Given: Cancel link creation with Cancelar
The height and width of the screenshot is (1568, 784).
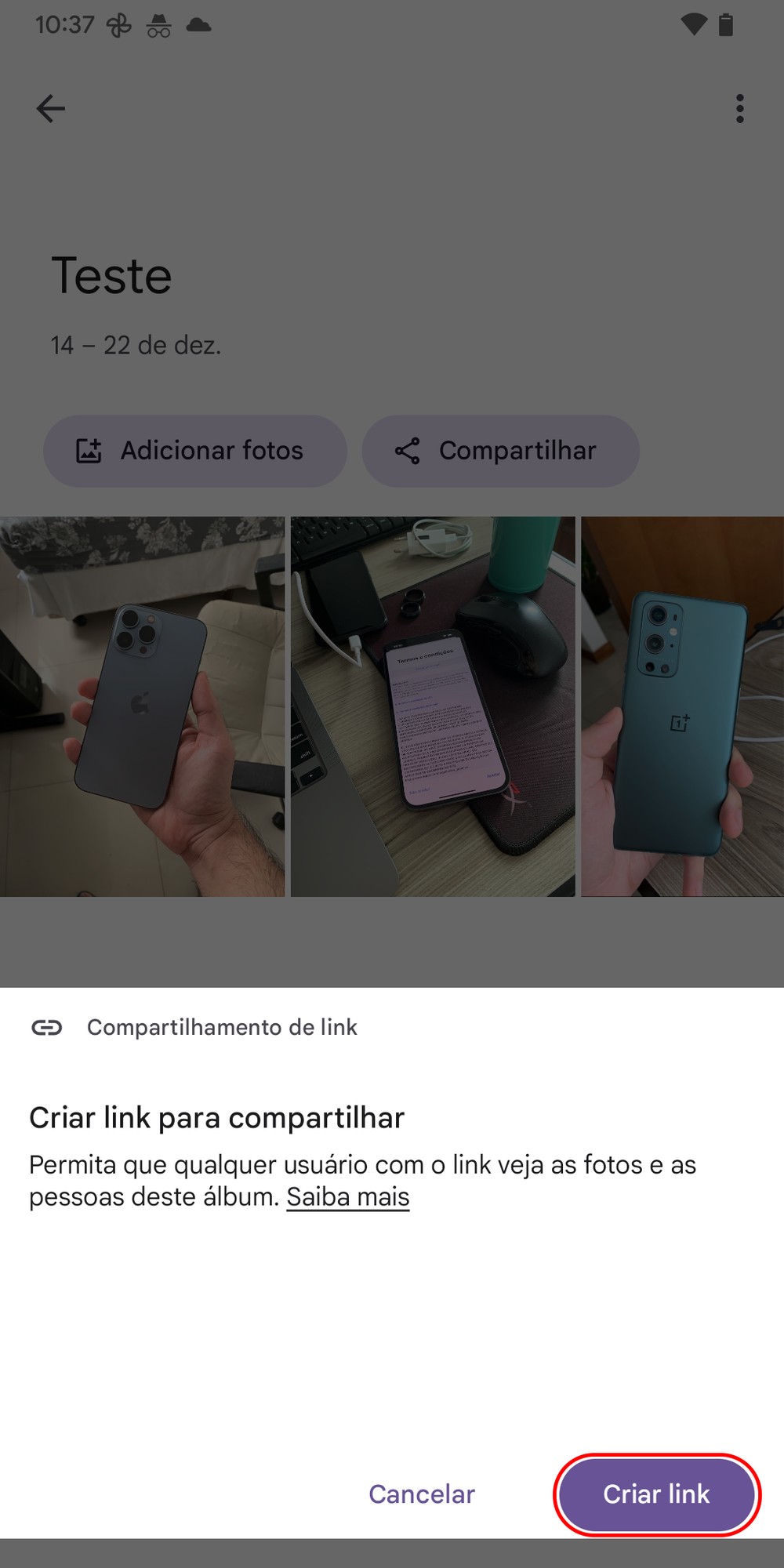Looking at the screenshot, I should point(422,1494).
